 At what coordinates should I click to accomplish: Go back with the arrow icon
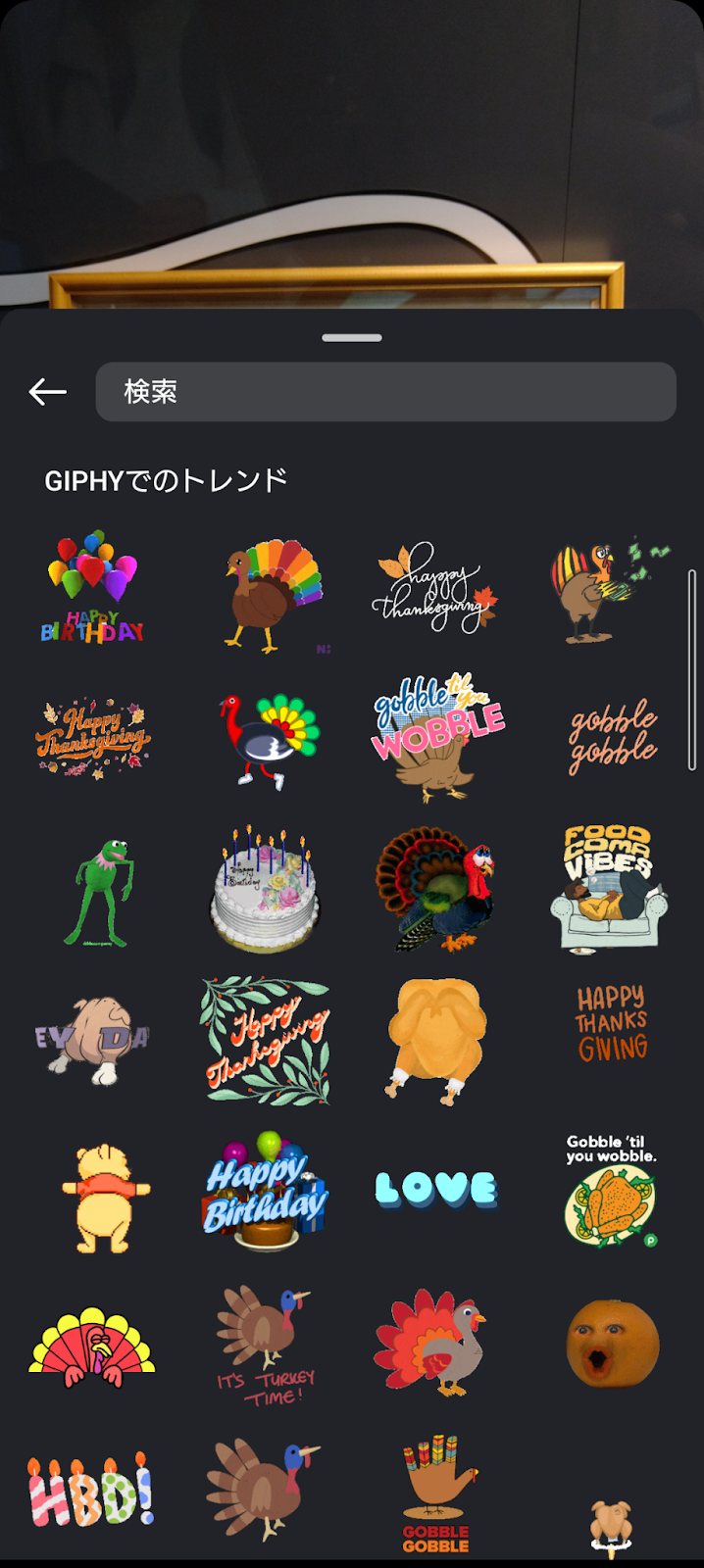(47, 392)
